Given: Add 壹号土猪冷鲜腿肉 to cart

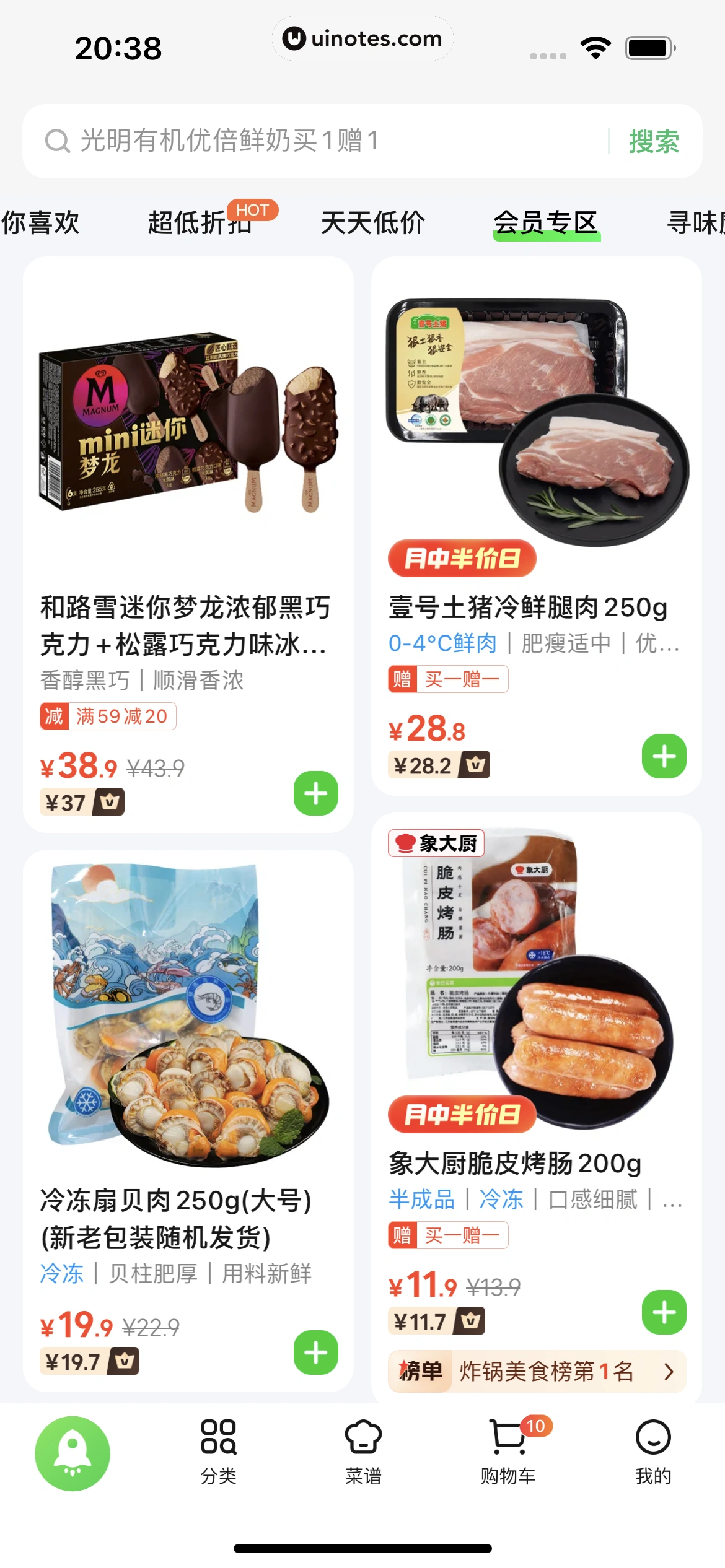Looking at the screenshot, I should click(664, 756).
